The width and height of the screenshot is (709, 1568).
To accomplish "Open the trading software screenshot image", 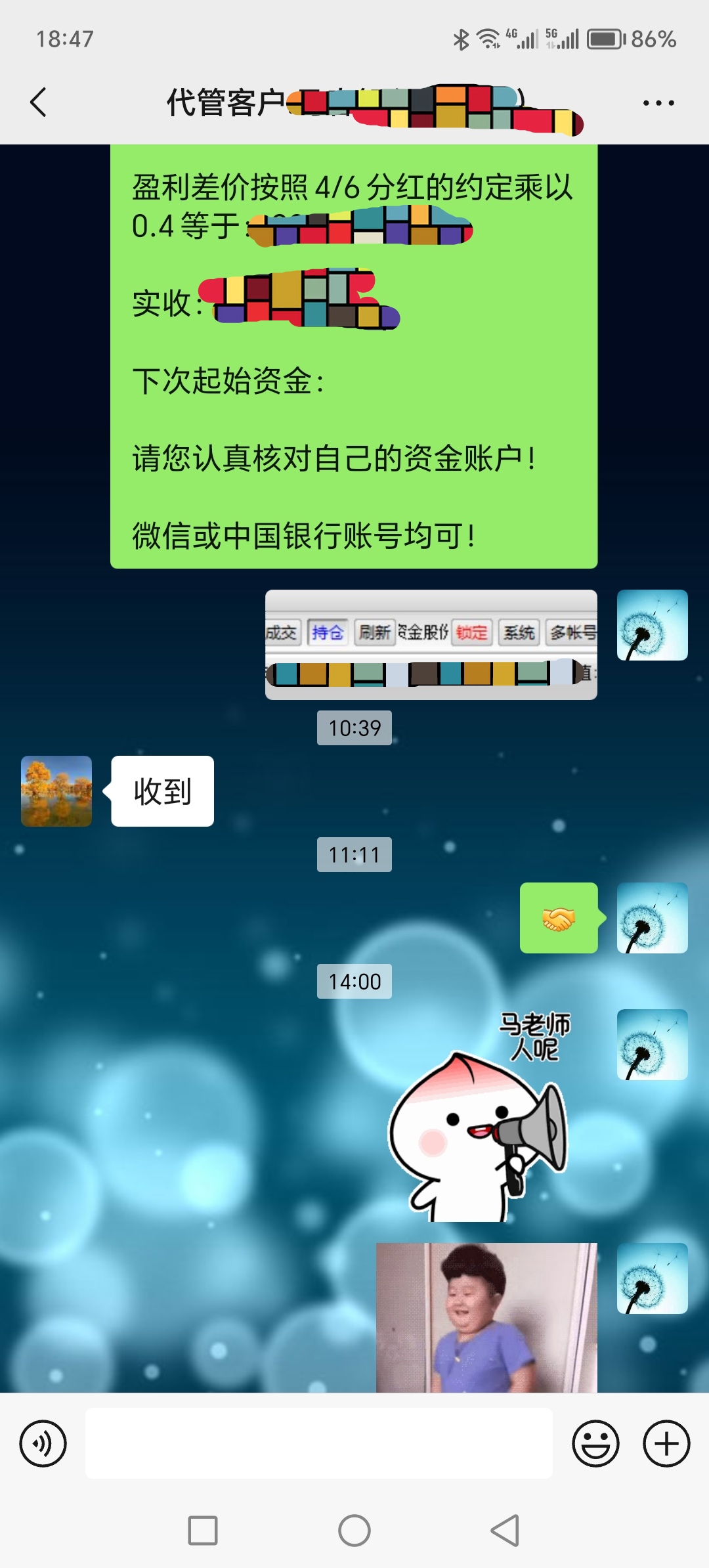I will 431,644.
